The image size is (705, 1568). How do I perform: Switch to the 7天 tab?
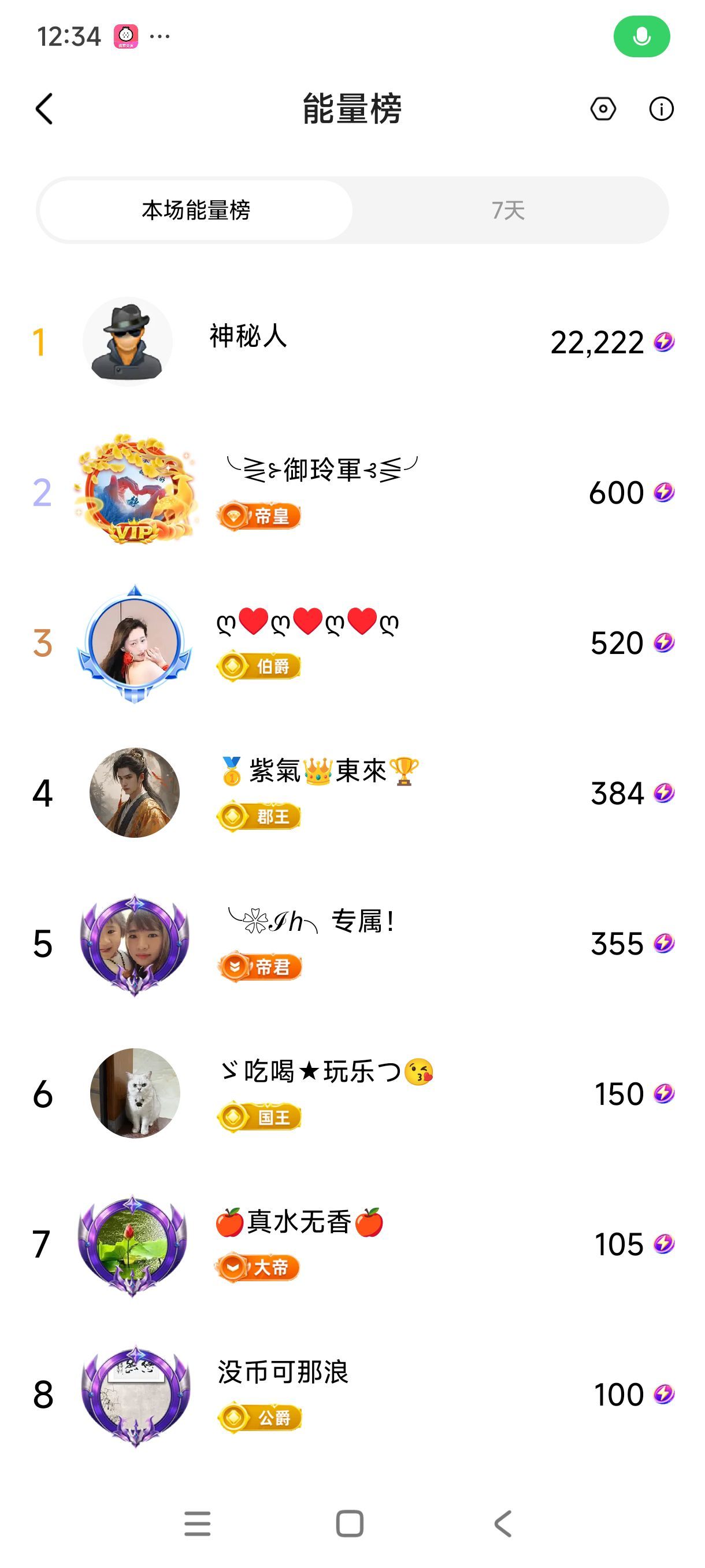(x=509, y=210)
